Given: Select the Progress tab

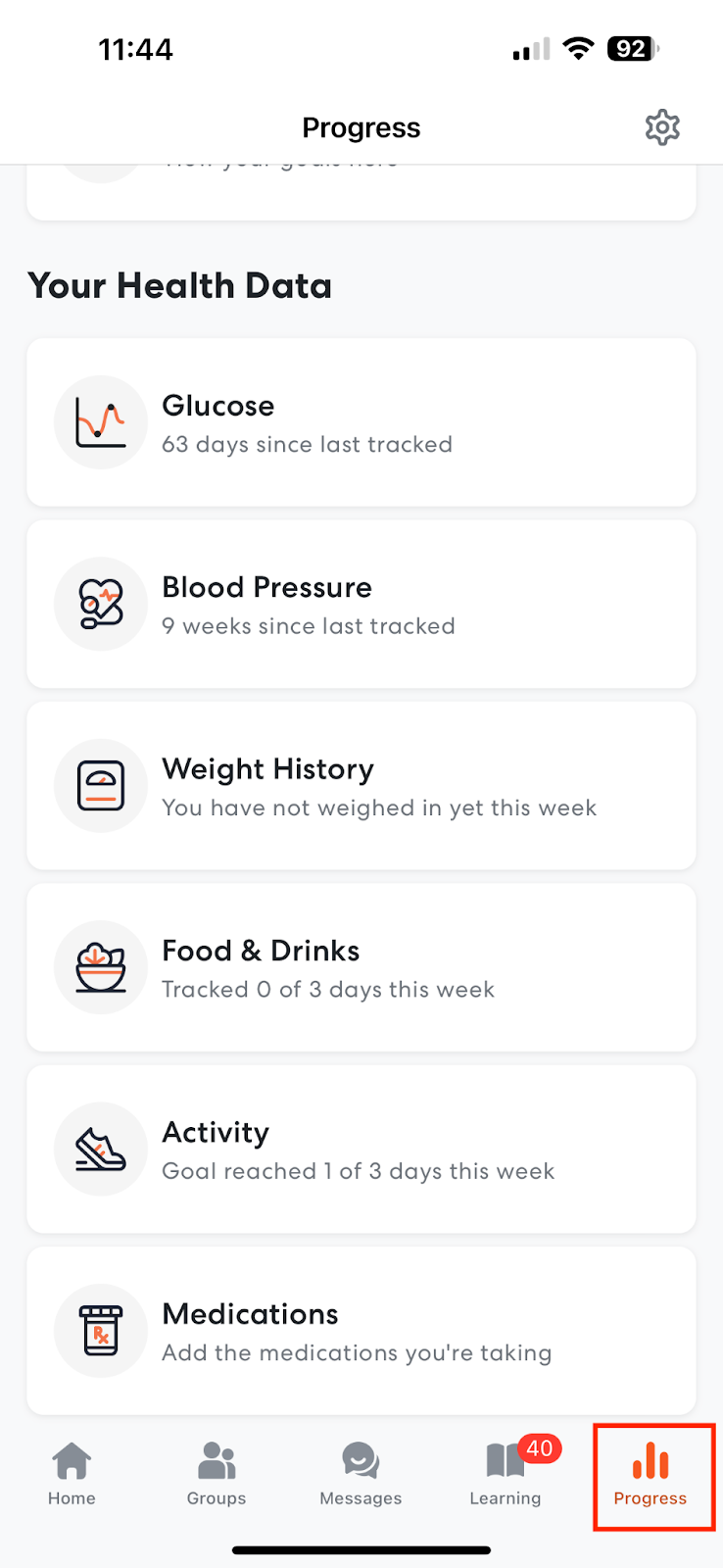Looking at the screenshot, I should tap(651, 1474).
